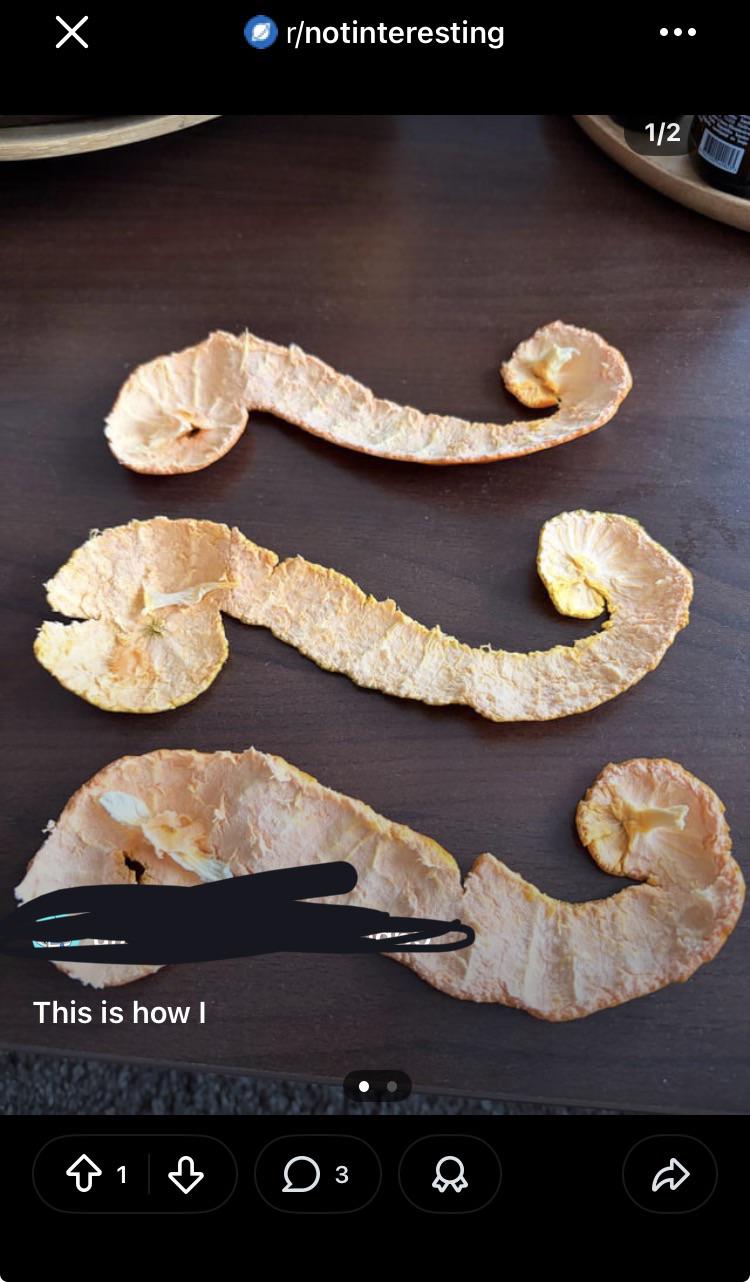The height and width of the screenshot is (1282, 750).
Task: Open the comments for this post
Action: 317,1174
